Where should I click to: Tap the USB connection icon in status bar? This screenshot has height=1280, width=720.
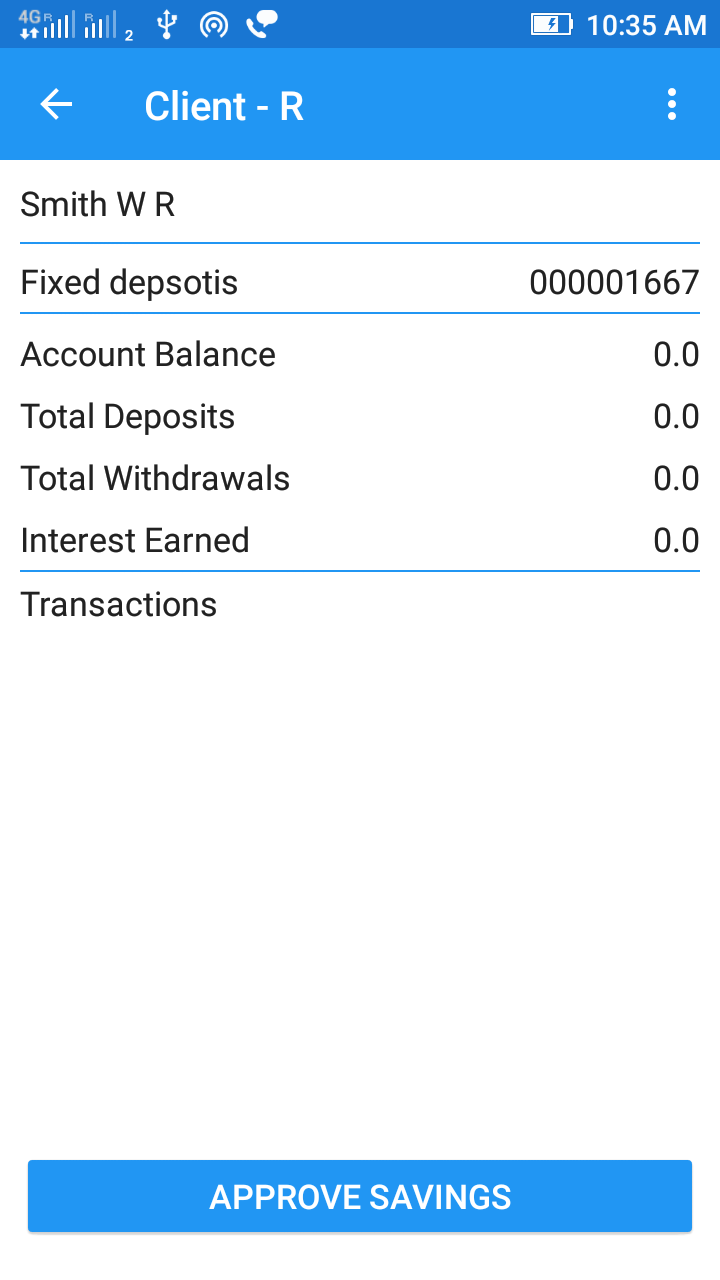[x=167, y=22]
